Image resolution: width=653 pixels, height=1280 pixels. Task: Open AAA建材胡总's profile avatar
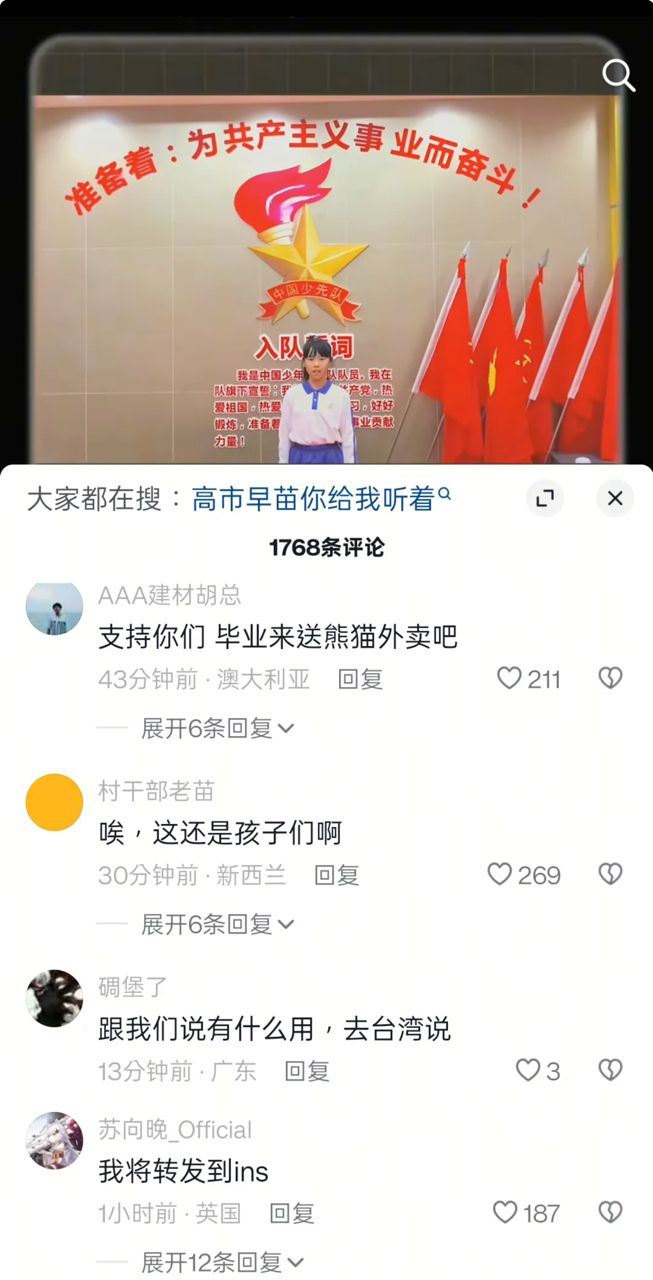(x=54, y=608)
